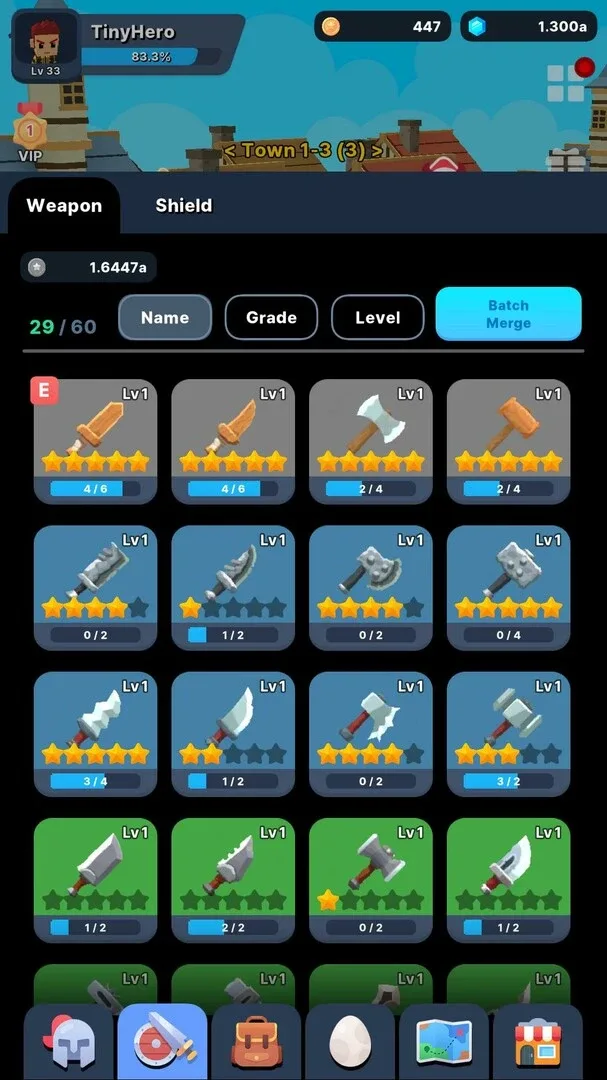Screen dimensions: 607x1080
Task: Select the wooden hammer with 2/4 progress
Action: 508,440
